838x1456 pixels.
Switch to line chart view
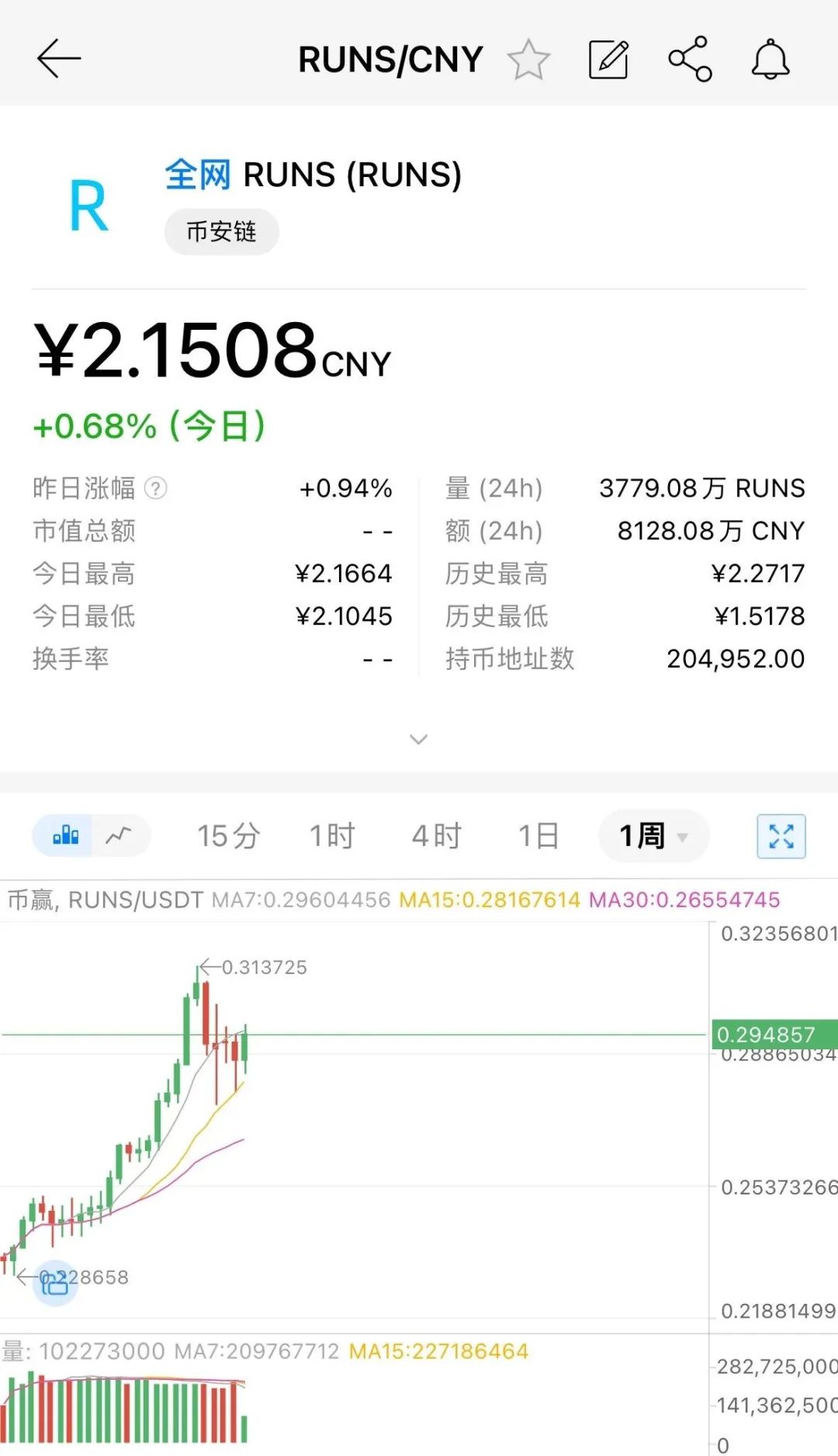point(119,836)
